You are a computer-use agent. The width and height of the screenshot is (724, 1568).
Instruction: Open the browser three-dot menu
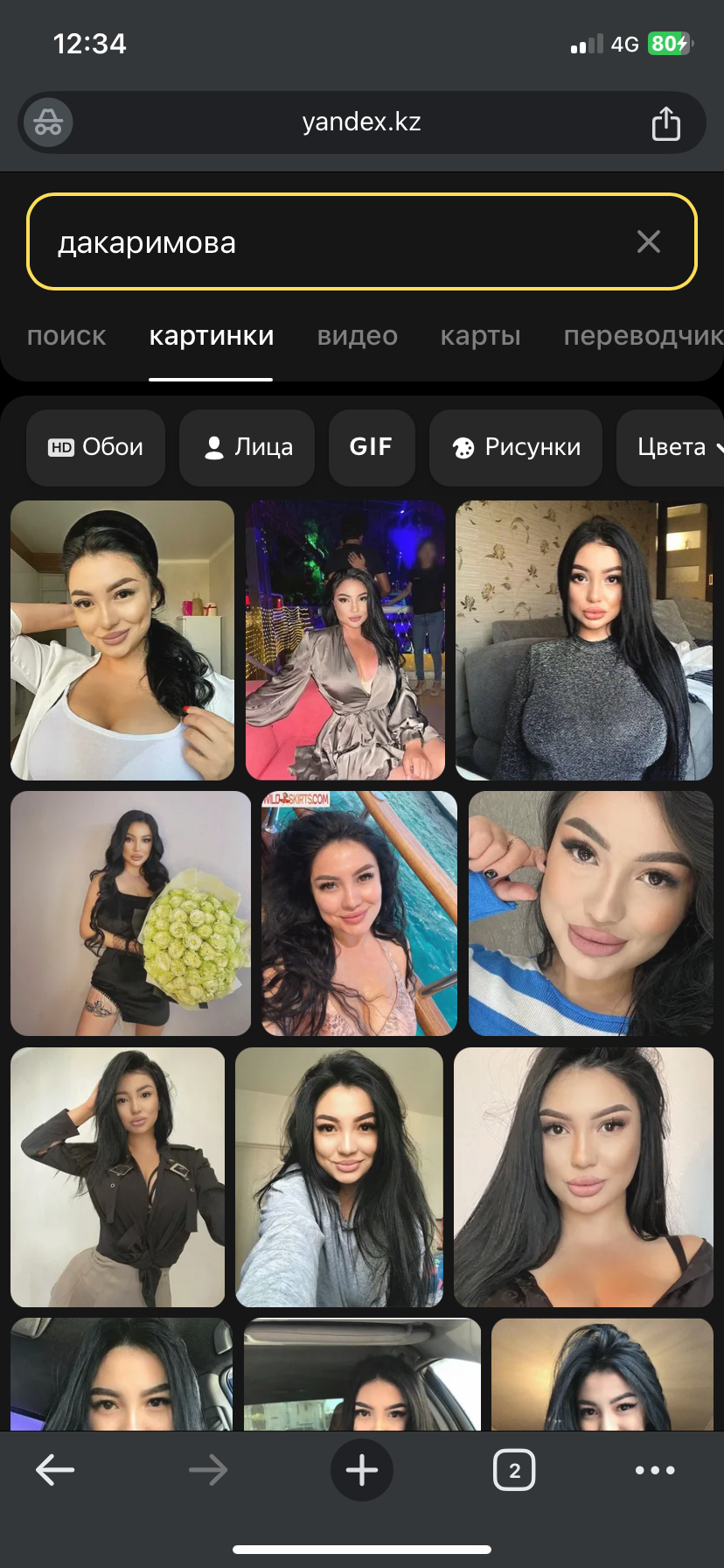coord(655,1470)
